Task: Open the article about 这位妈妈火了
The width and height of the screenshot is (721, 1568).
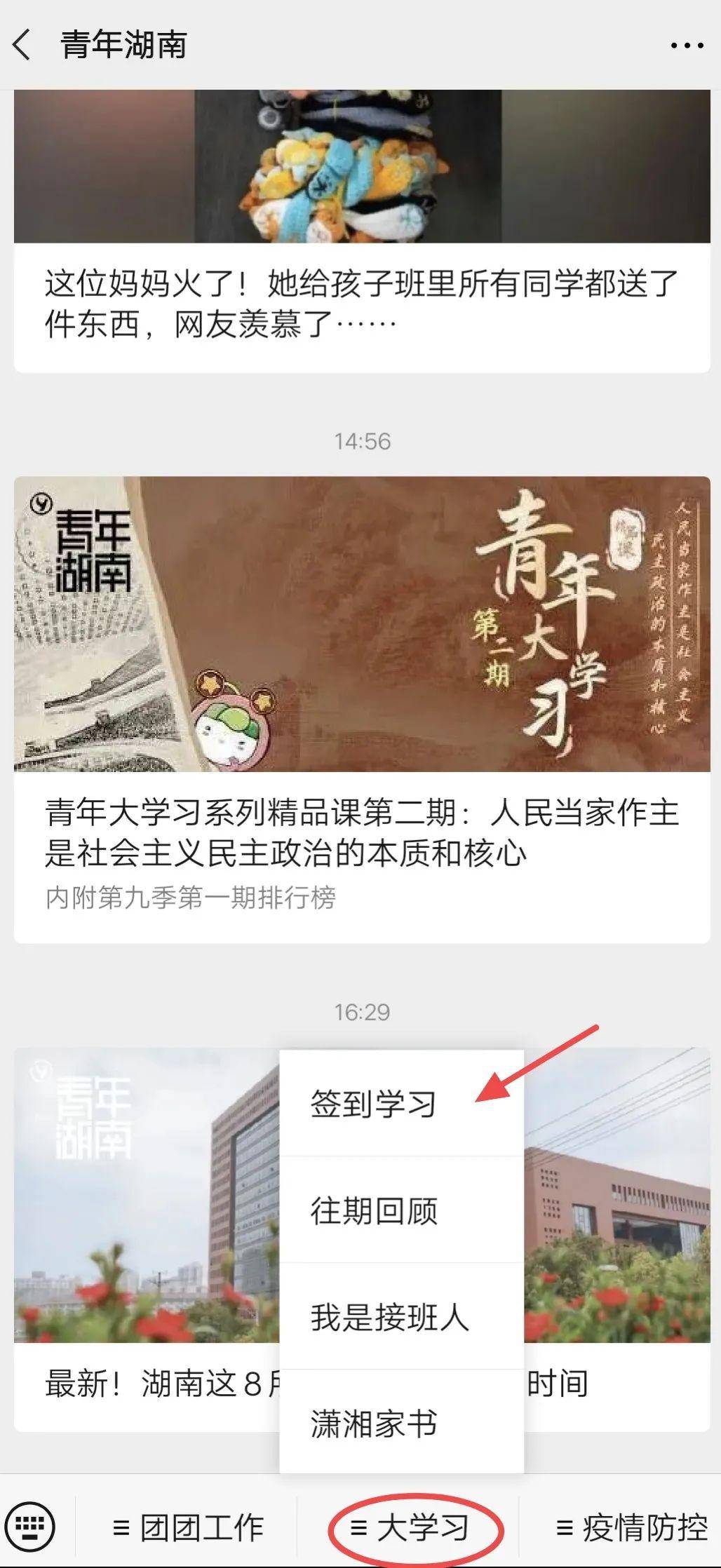Action: click(x=361, y=303)
